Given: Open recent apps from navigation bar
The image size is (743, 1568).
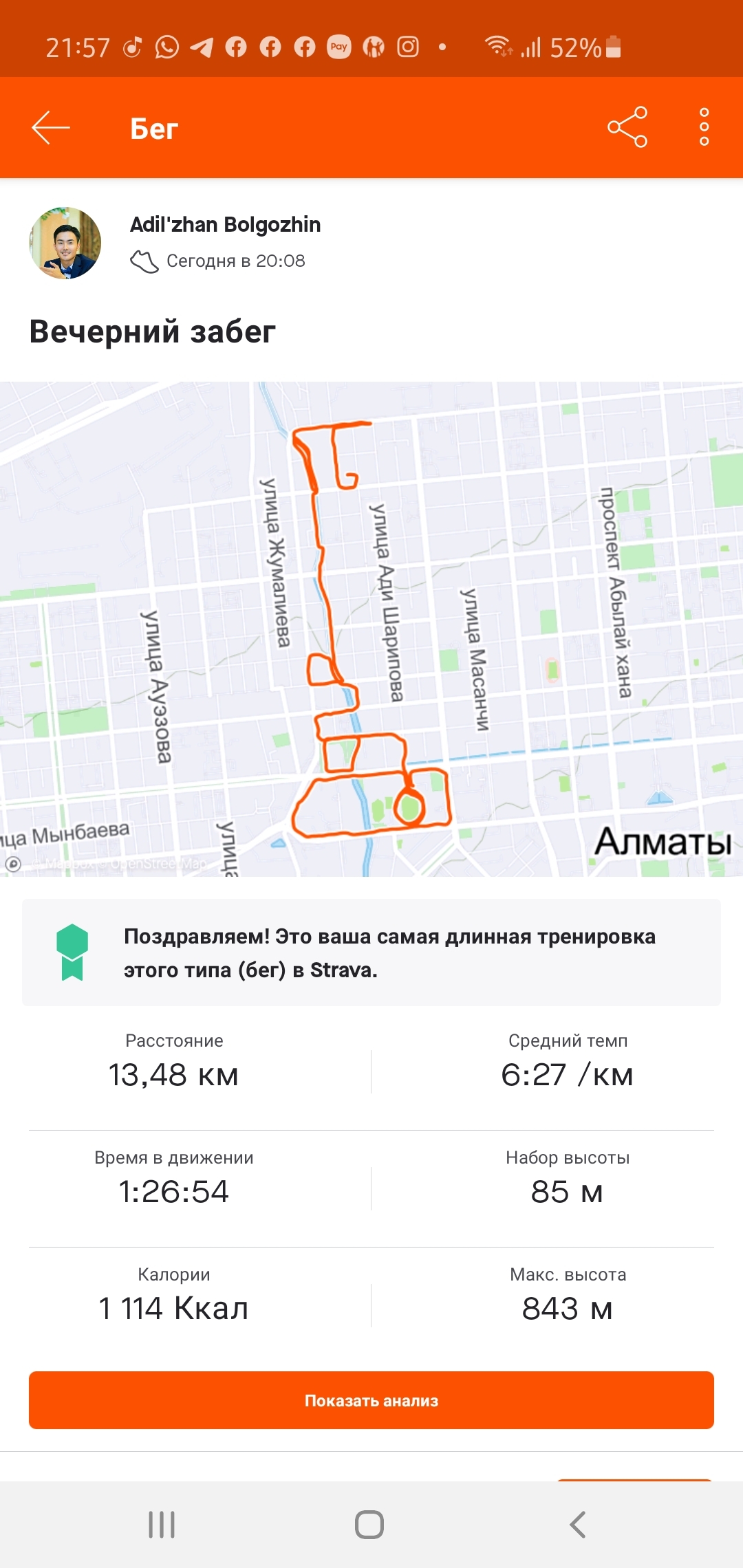Looking at the screenshot, I should point(162,1525).
